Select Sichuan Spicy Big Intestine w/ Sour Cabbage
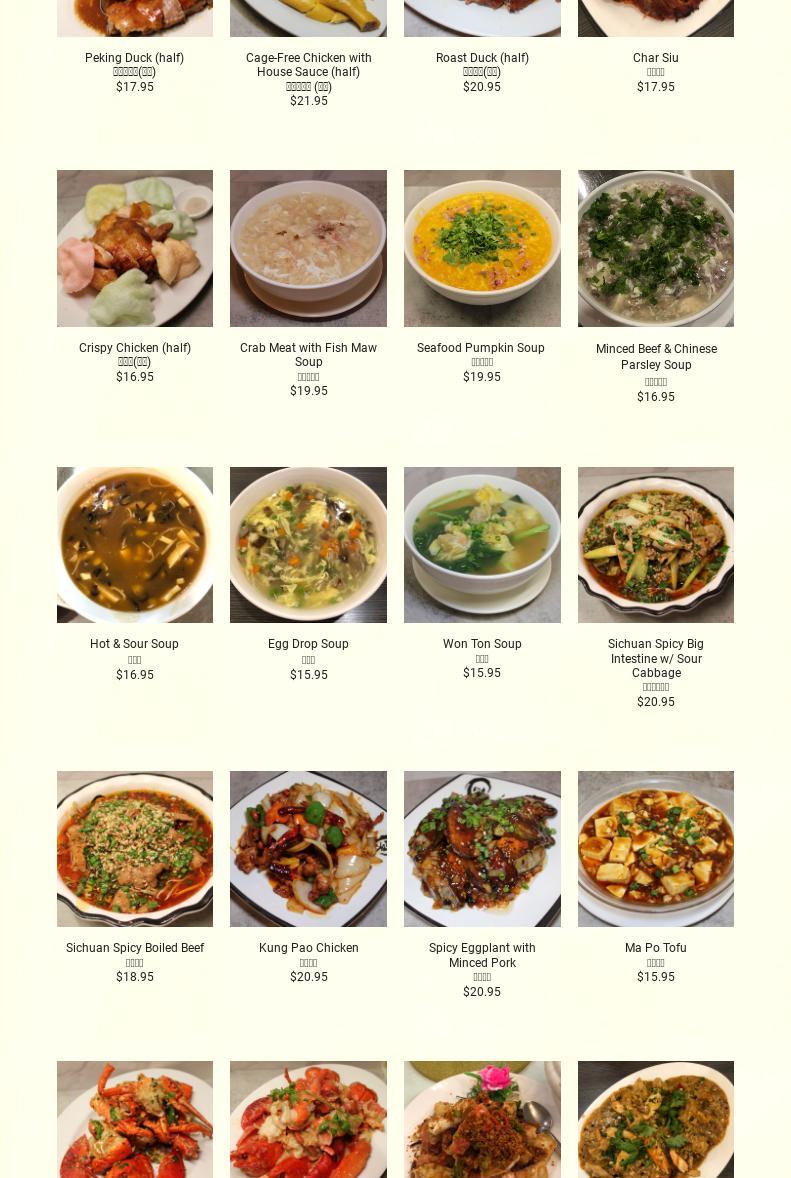Image resolution: width=791 pixels, height=1178 pixels. tap(656, 545)
